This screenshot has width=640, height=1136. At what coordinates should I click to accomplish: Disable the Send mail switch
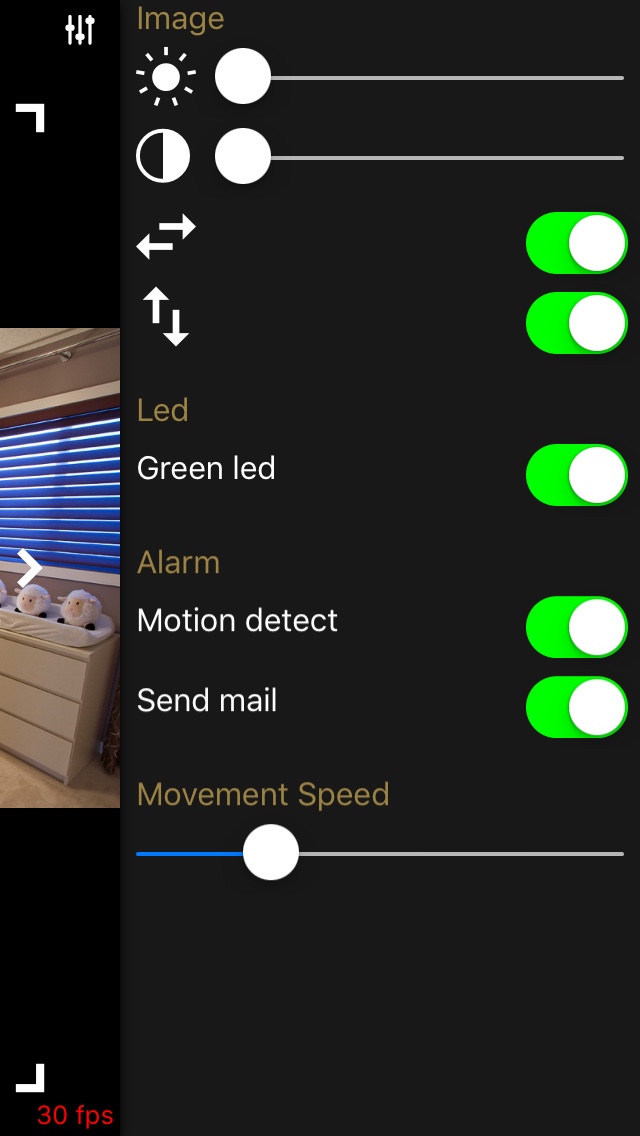point(576,707)
